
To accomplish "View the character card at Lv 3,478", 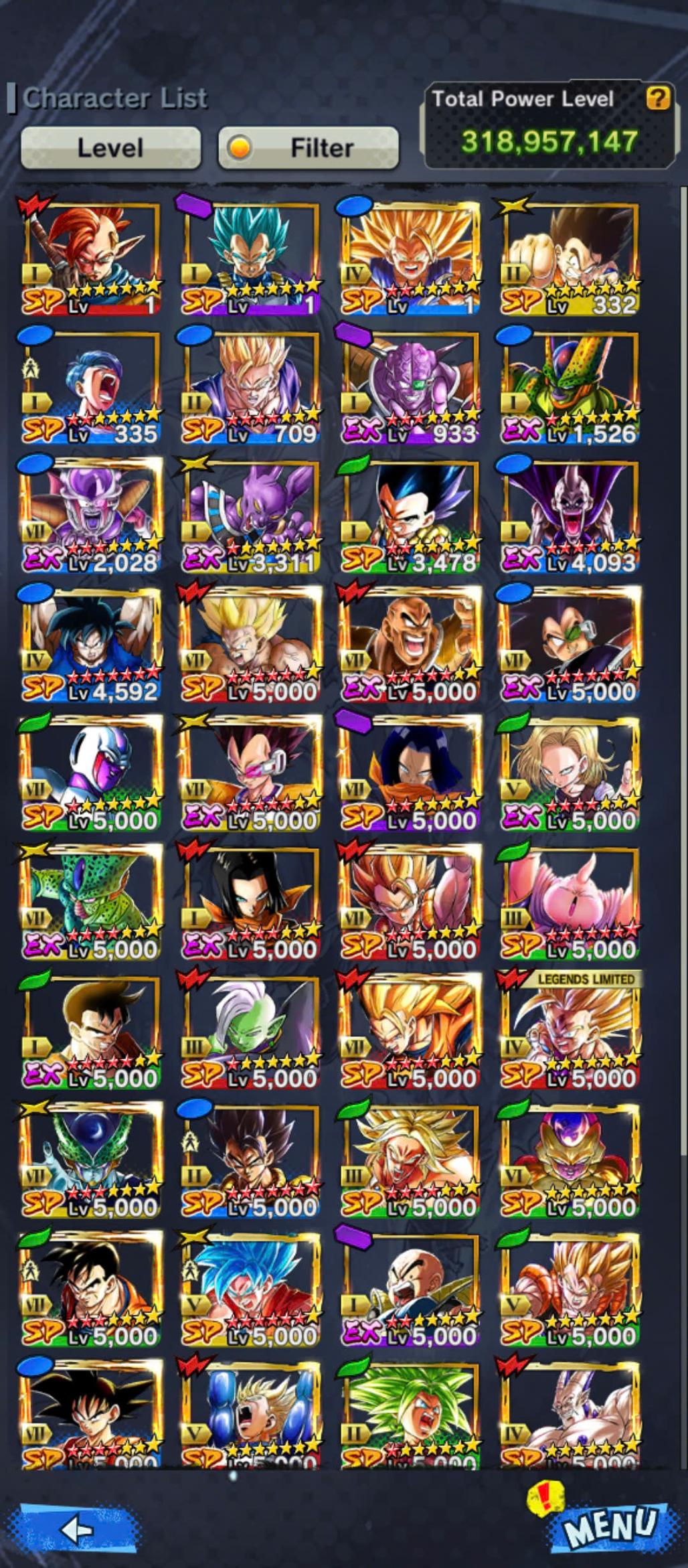I will coord(410,515).
